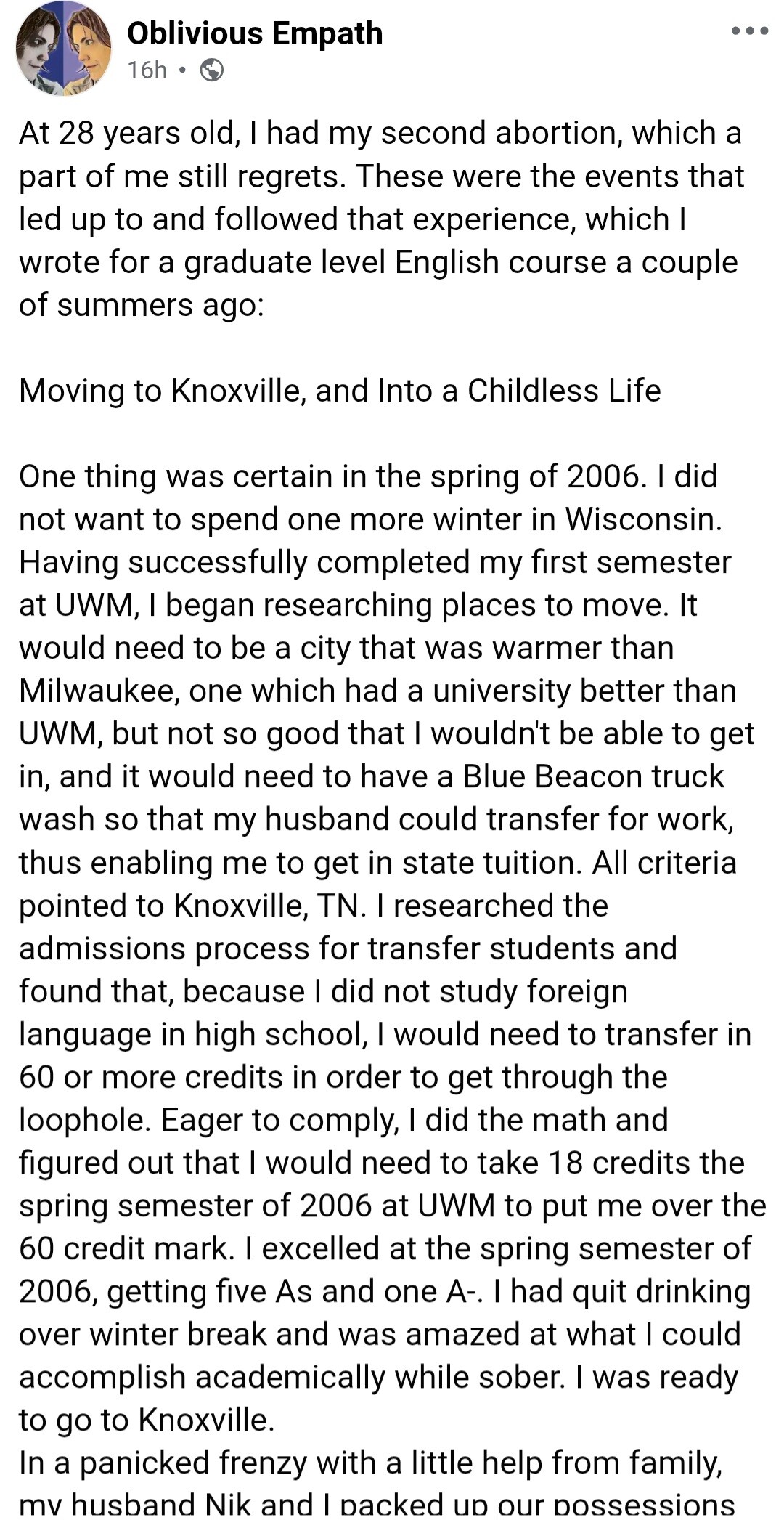Screen dimensions: 784x1520
Task: Open the Oblivious Empath profile picture
Action: pyautogui.click(x=64, y=50)
